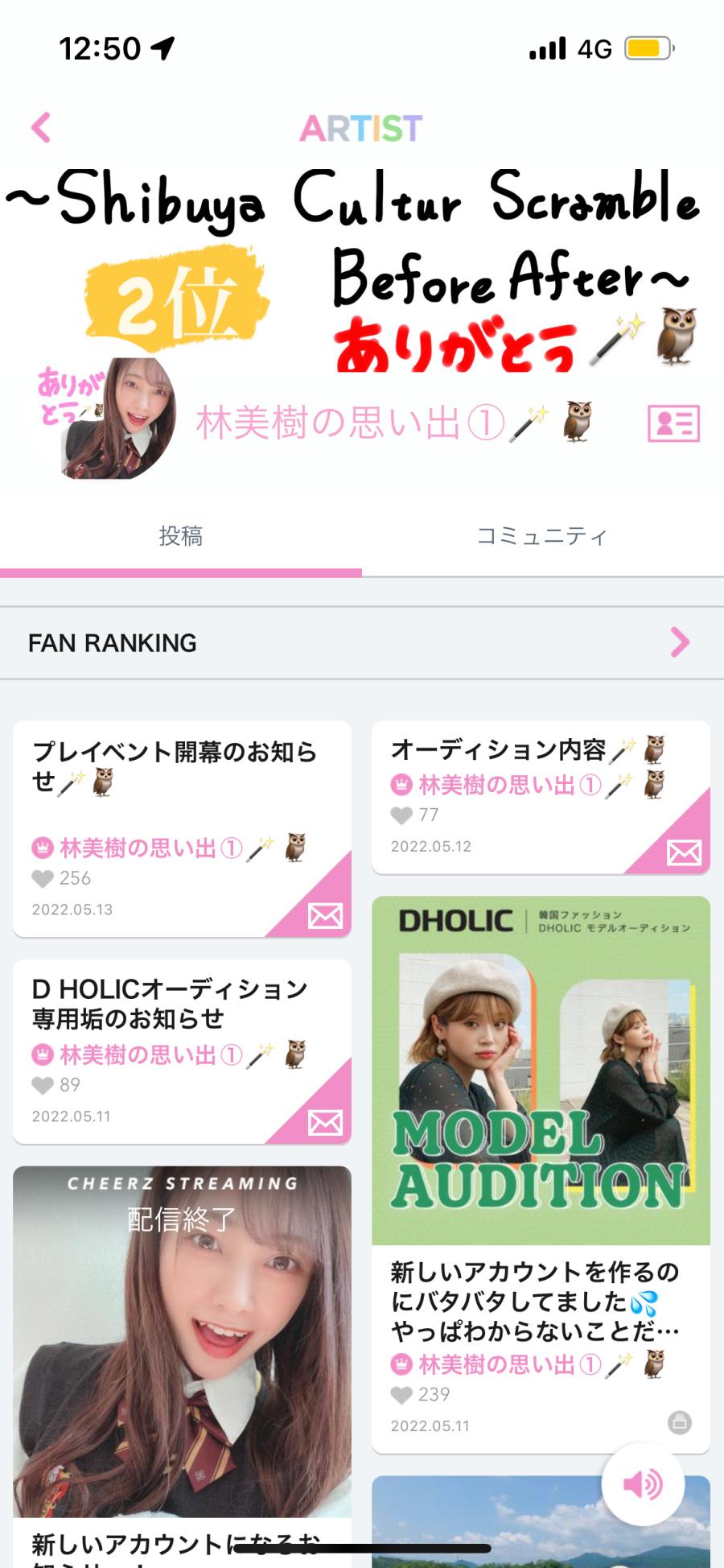View the artist's round profile photo
The height and width of the screenshot is (1568, 724).
click(119, 419)
